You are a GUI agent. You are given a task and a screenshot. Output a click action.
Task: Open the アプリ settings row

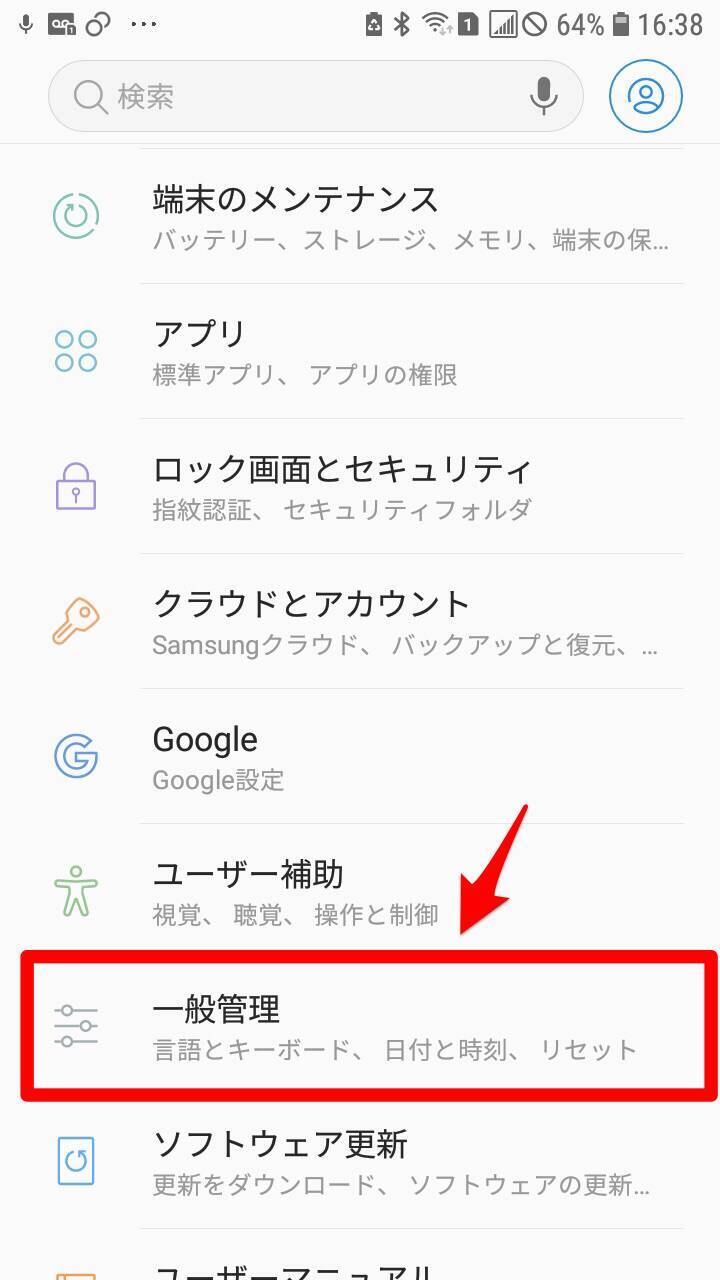coord(400,351)
